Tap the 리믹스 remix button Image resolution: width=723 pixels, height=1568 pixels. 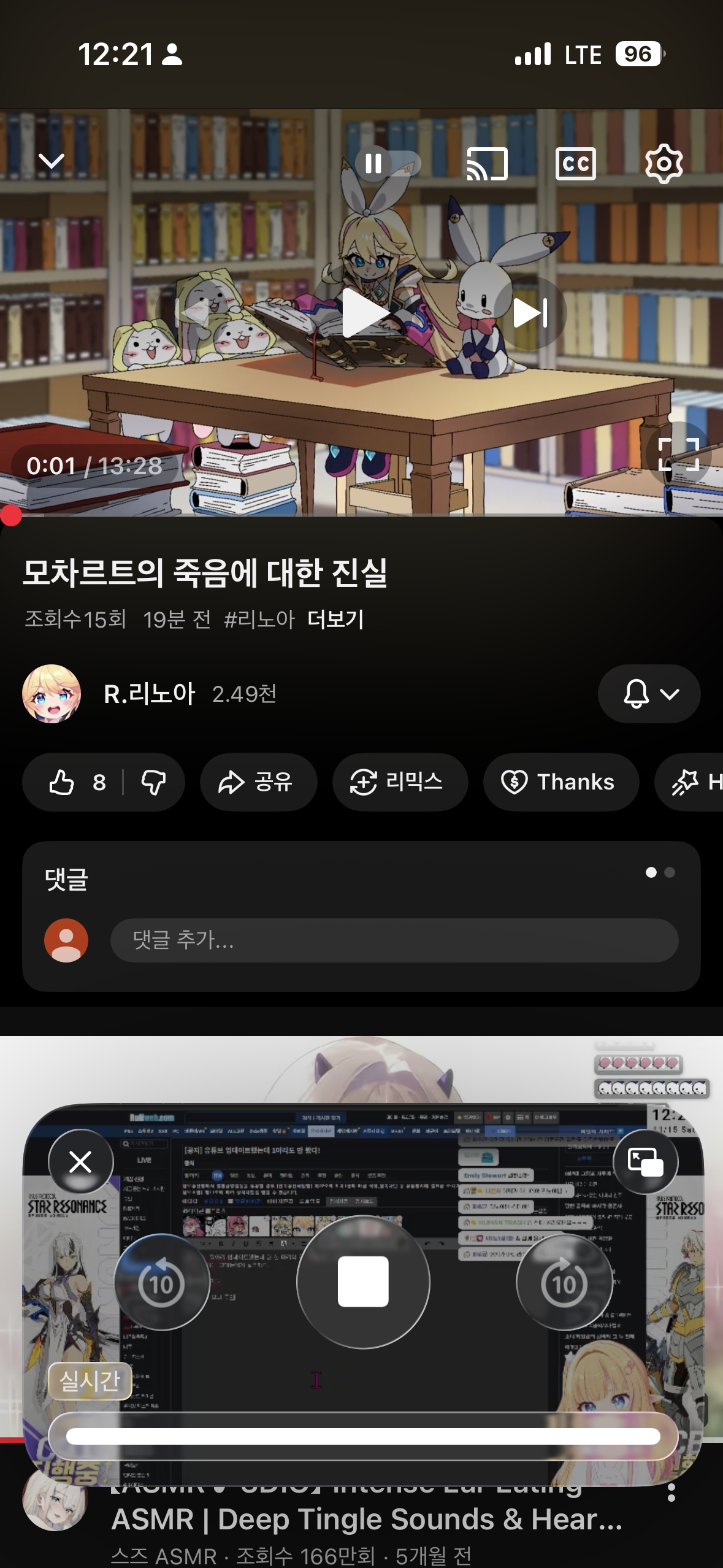coord(400,782)
